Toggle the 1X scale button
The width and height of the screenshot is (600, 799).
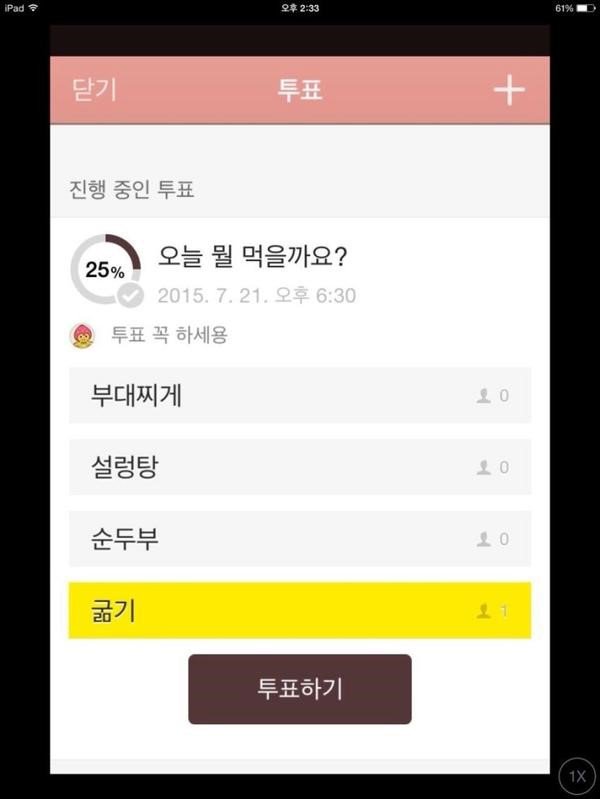pos(577,776)
